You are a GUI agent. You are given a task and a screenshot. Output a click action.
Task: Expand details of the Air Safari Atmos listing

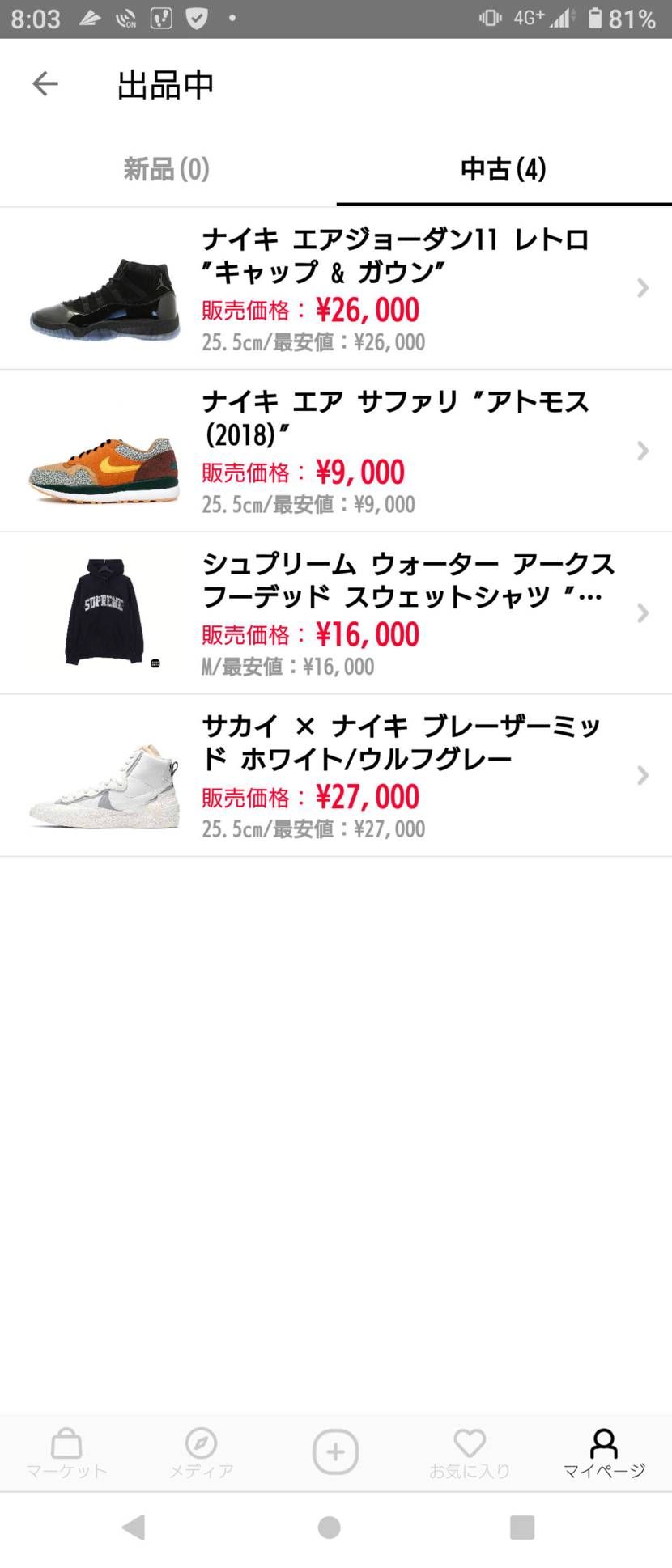point(642,451)
